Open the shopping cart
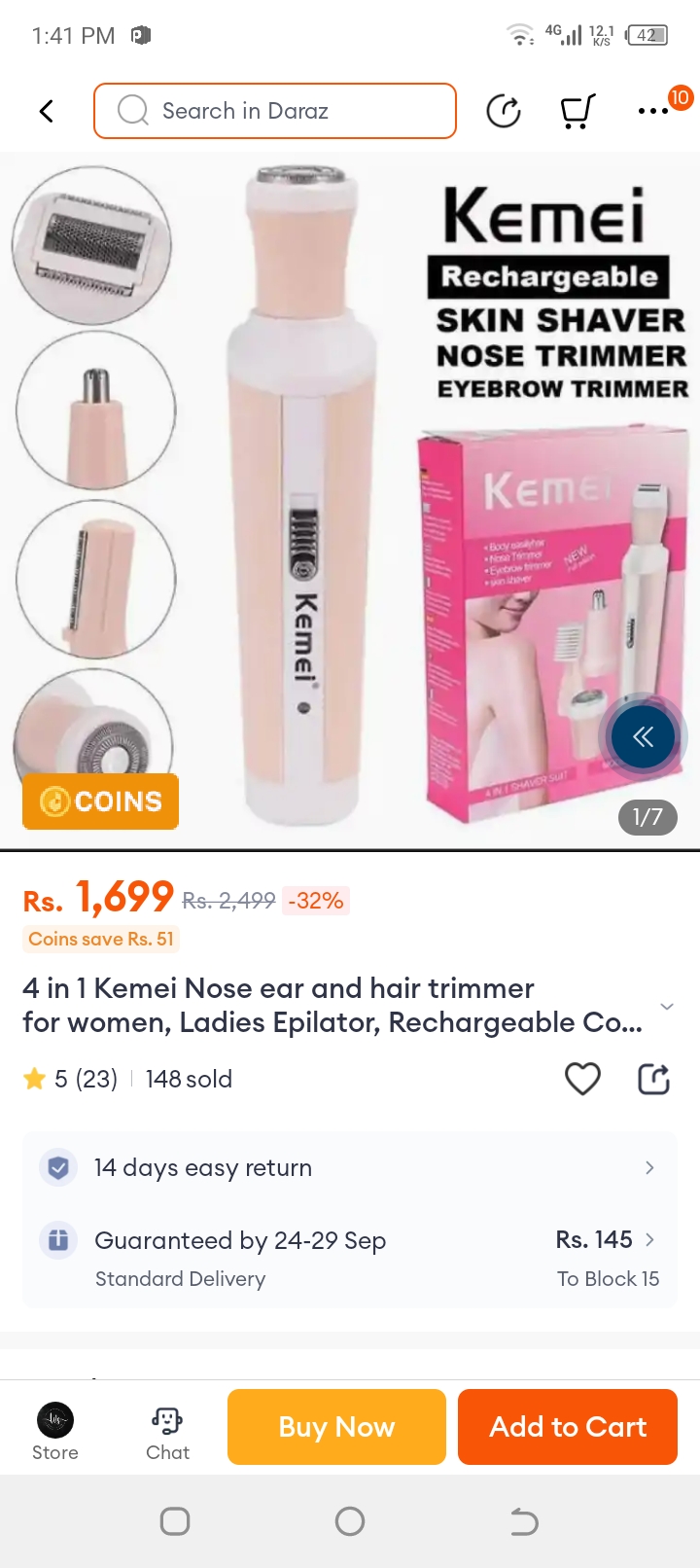The width and height of the screenshot is (700, 1568). pyautogui.click(x=577, y=111)
